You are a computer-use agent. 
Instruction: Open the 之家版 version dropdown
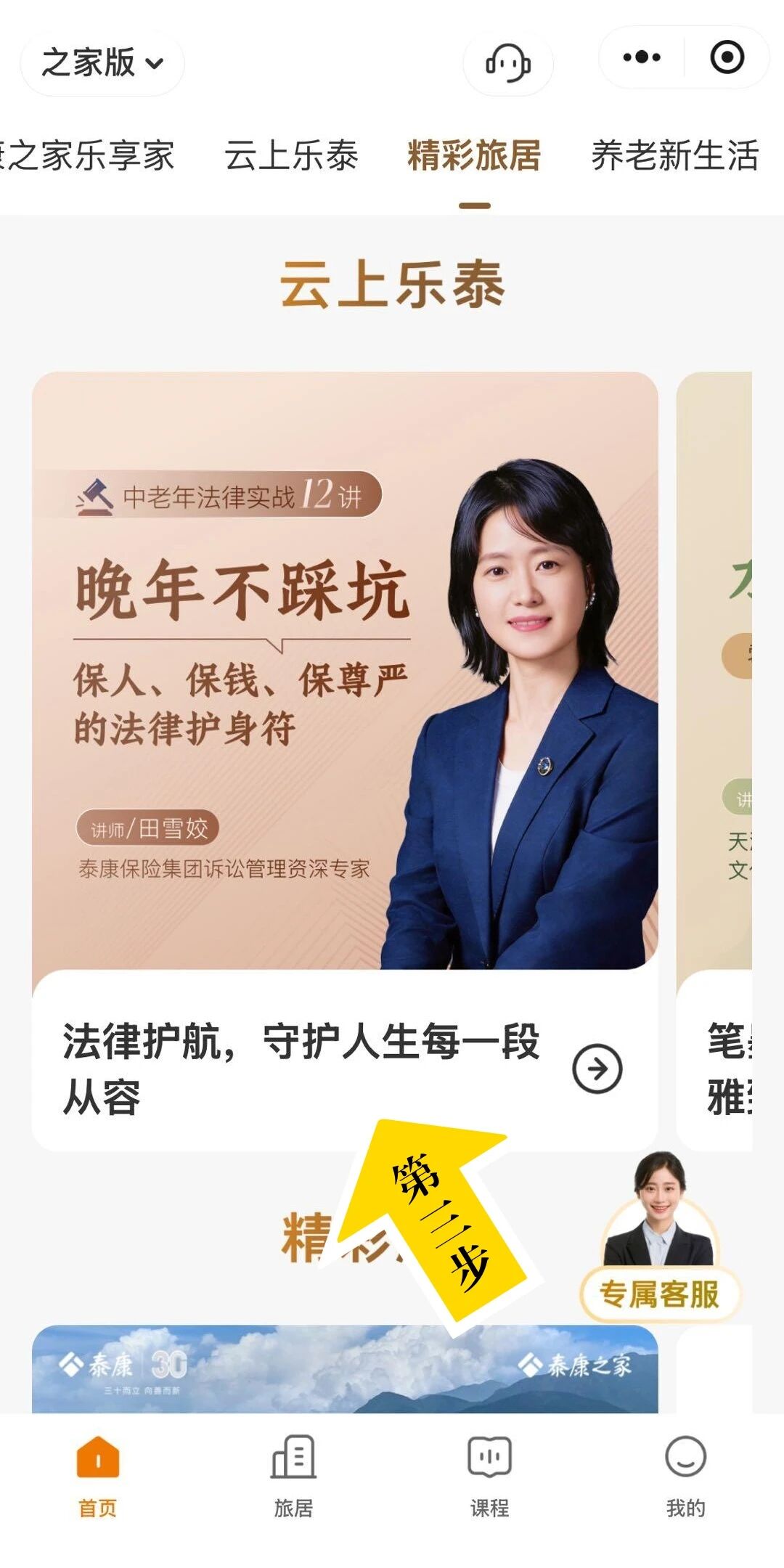[102, 62]
